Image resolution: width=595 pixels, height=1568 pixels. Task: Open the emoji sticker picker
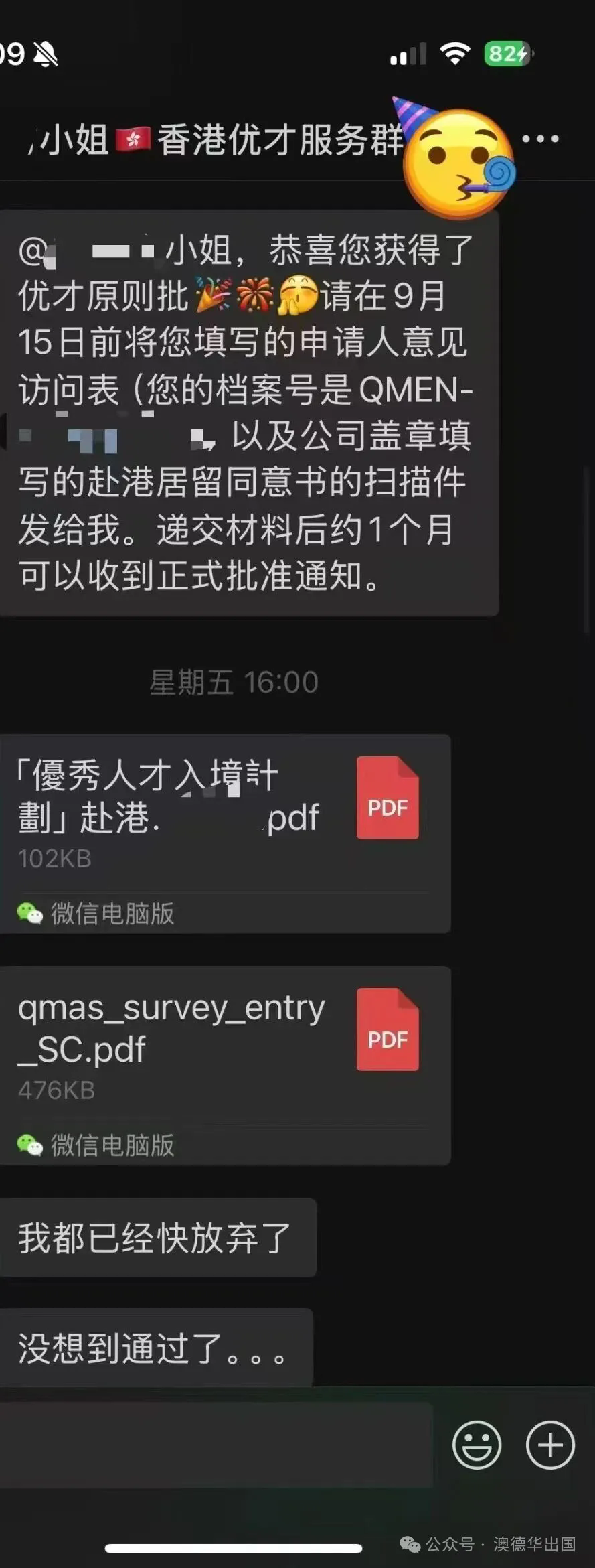[x=477, y=1445]
